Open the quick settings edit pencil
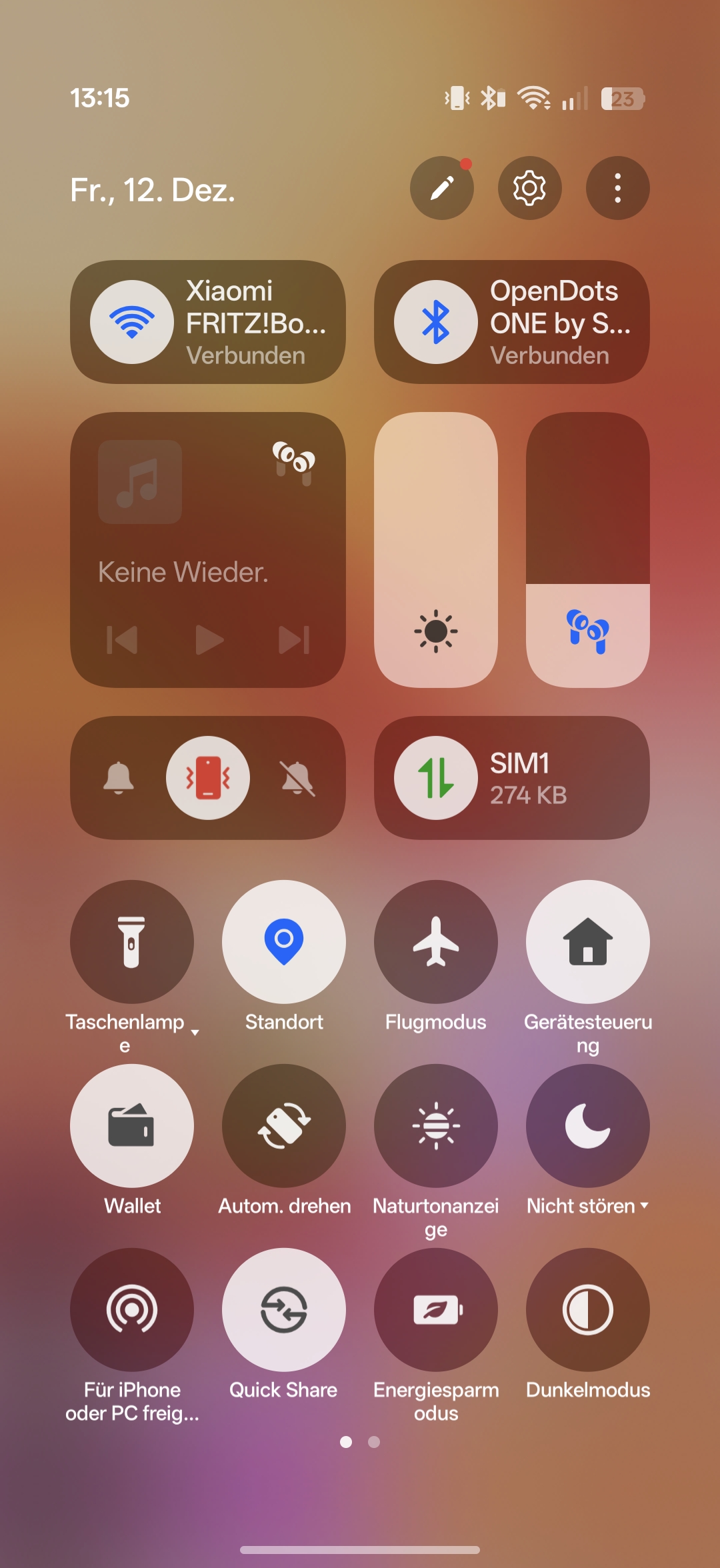This screenshot has height=1568, width=720. click(441, 188)
